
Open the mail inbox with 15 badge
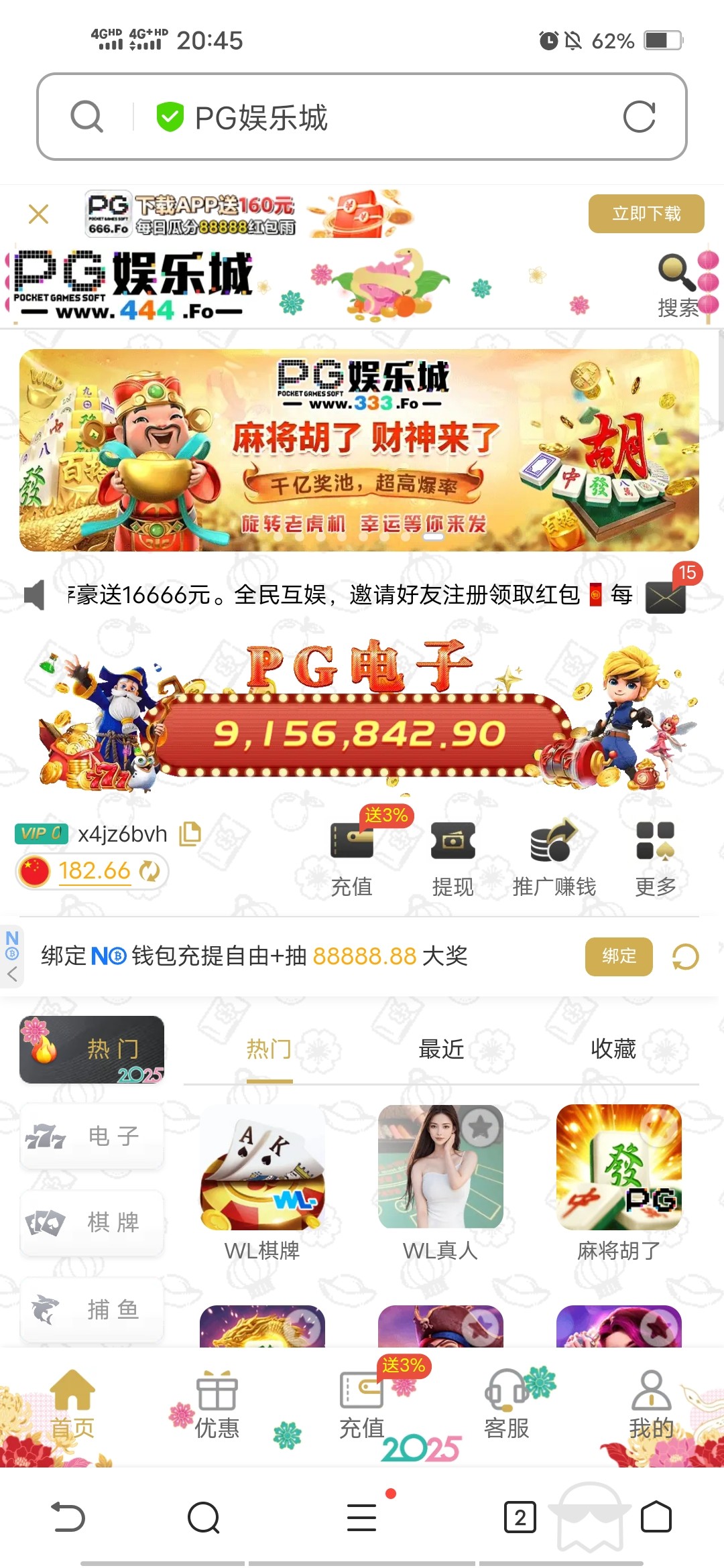click(x=665, y=596)
